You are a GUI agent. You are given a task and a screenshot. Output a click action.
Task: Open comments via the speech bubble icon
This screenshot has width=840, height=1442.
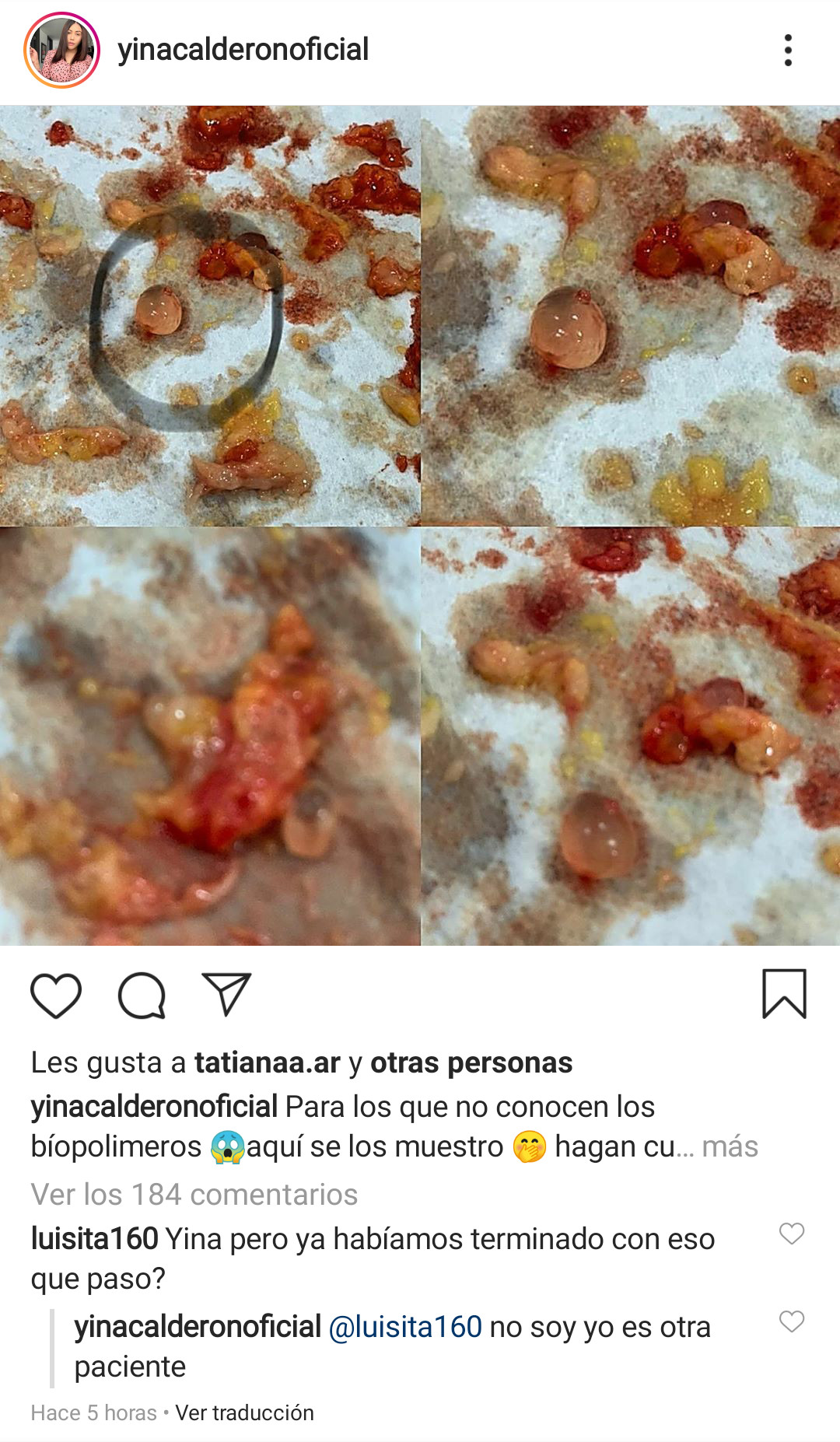pyautogui.click(x=142, y=995)
